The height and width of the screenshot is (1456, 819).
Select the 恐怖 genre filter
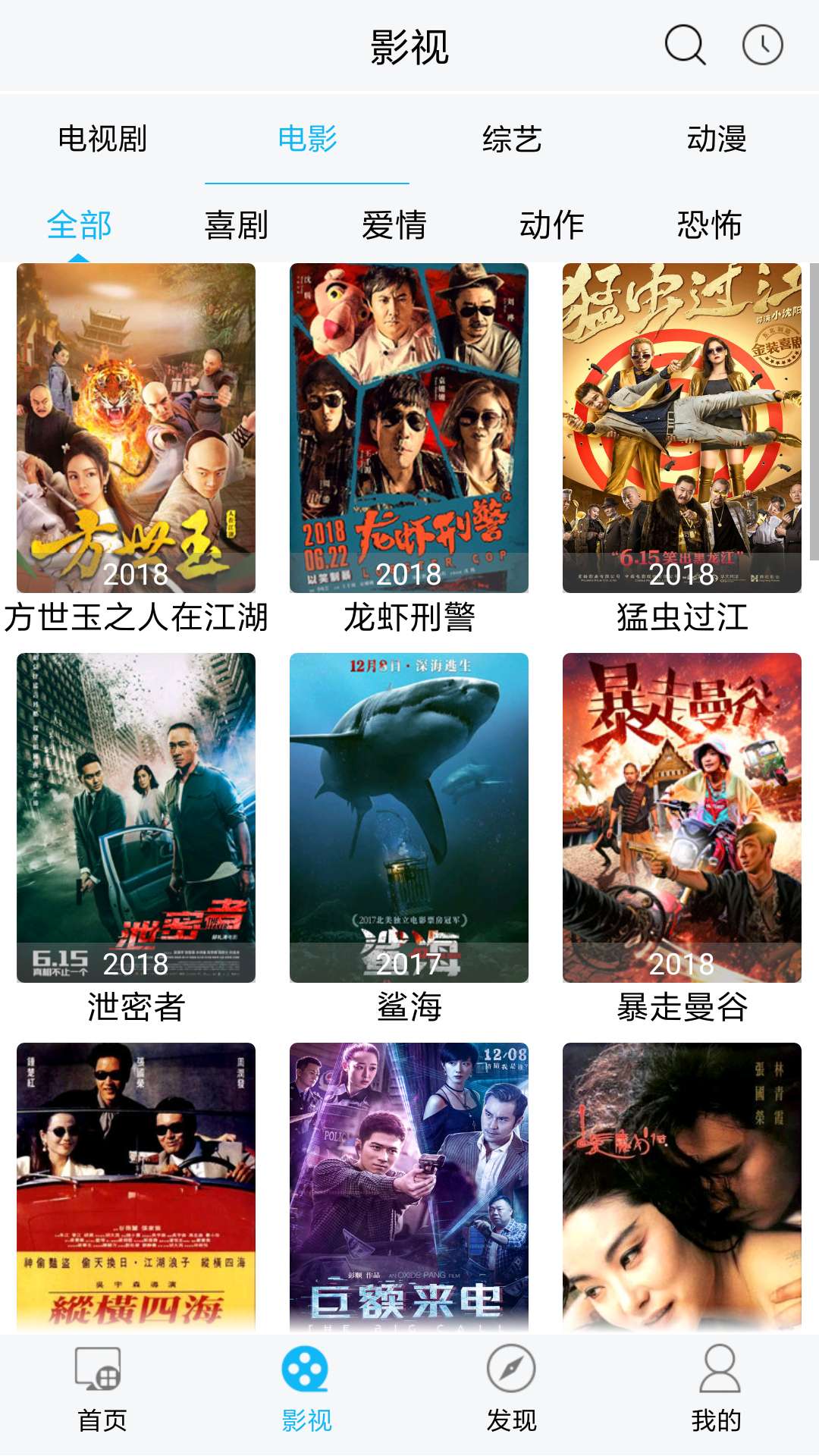pyautogui.click(x=711, y=224)
